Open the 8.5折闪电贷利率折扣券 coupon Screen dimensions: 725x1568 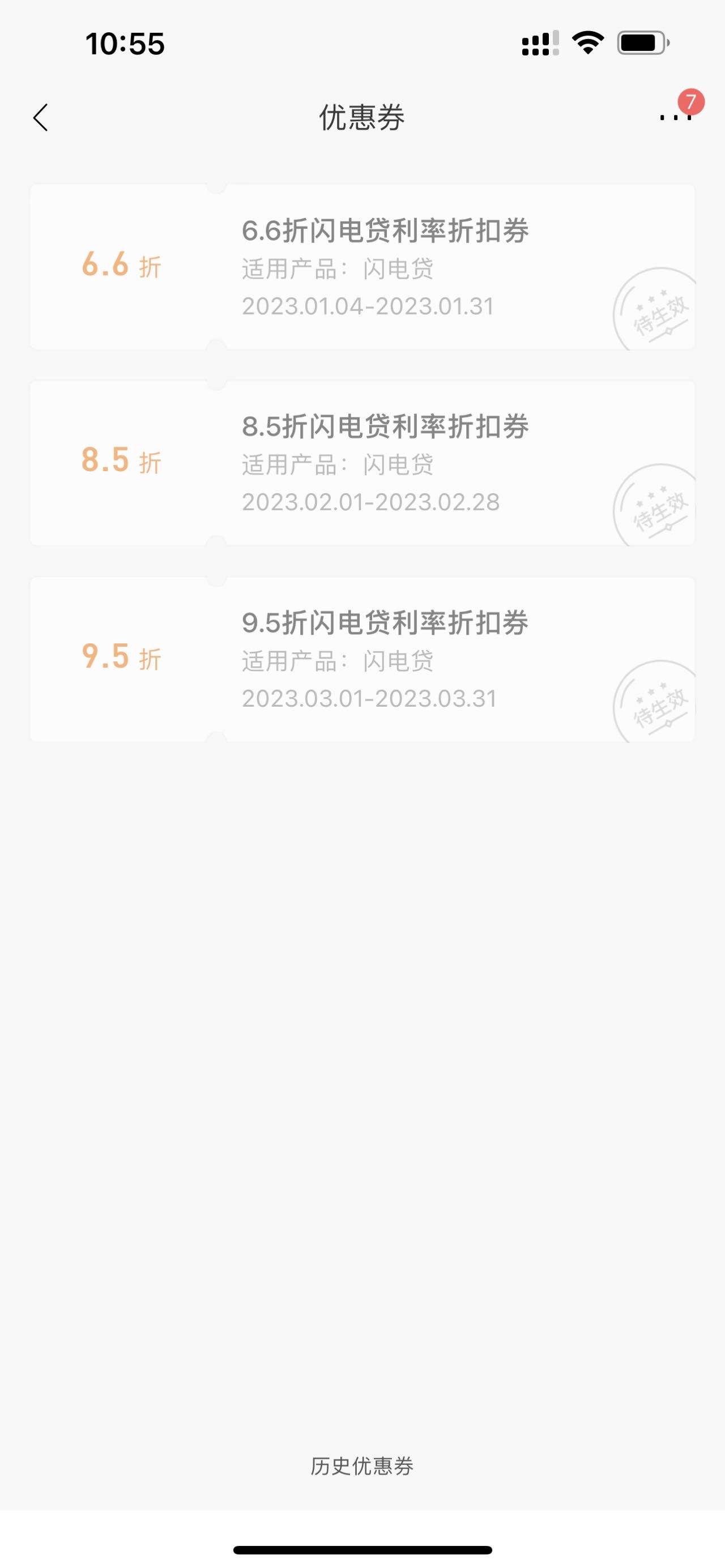(x=362, y=463)
